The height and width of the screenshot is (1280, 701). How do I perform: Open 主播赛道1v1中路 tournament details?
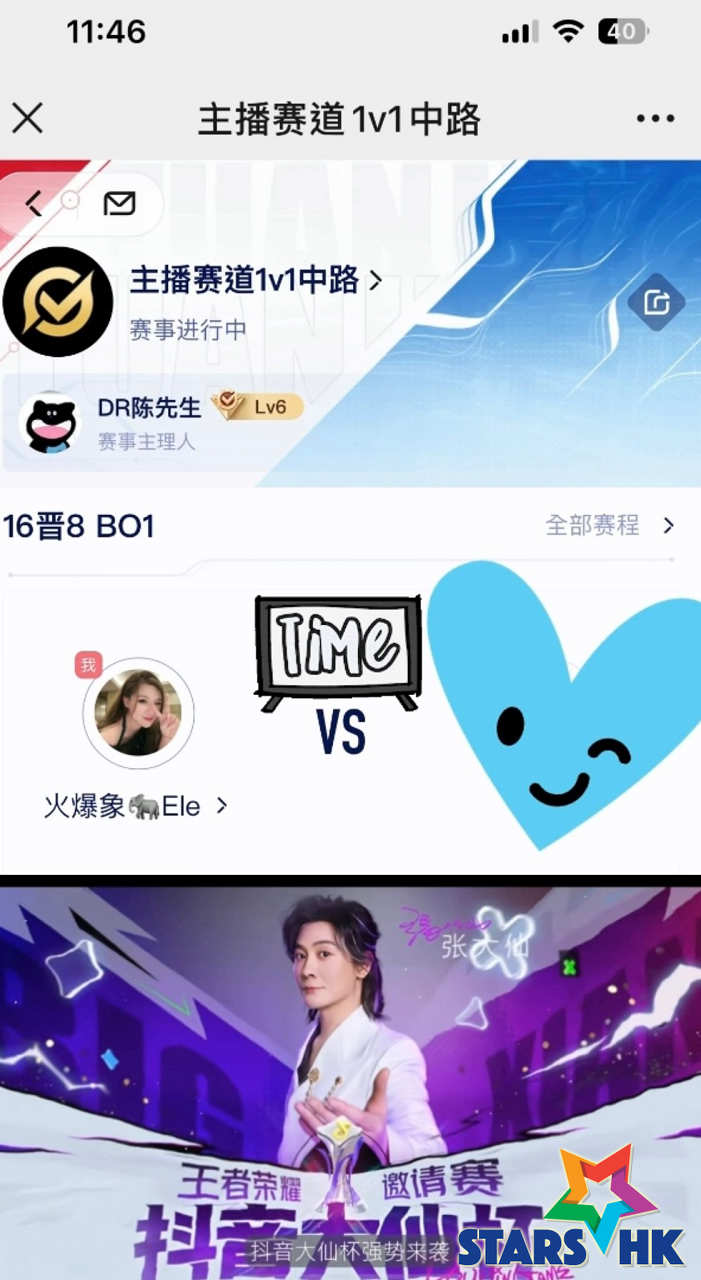[x=256, y=281]
